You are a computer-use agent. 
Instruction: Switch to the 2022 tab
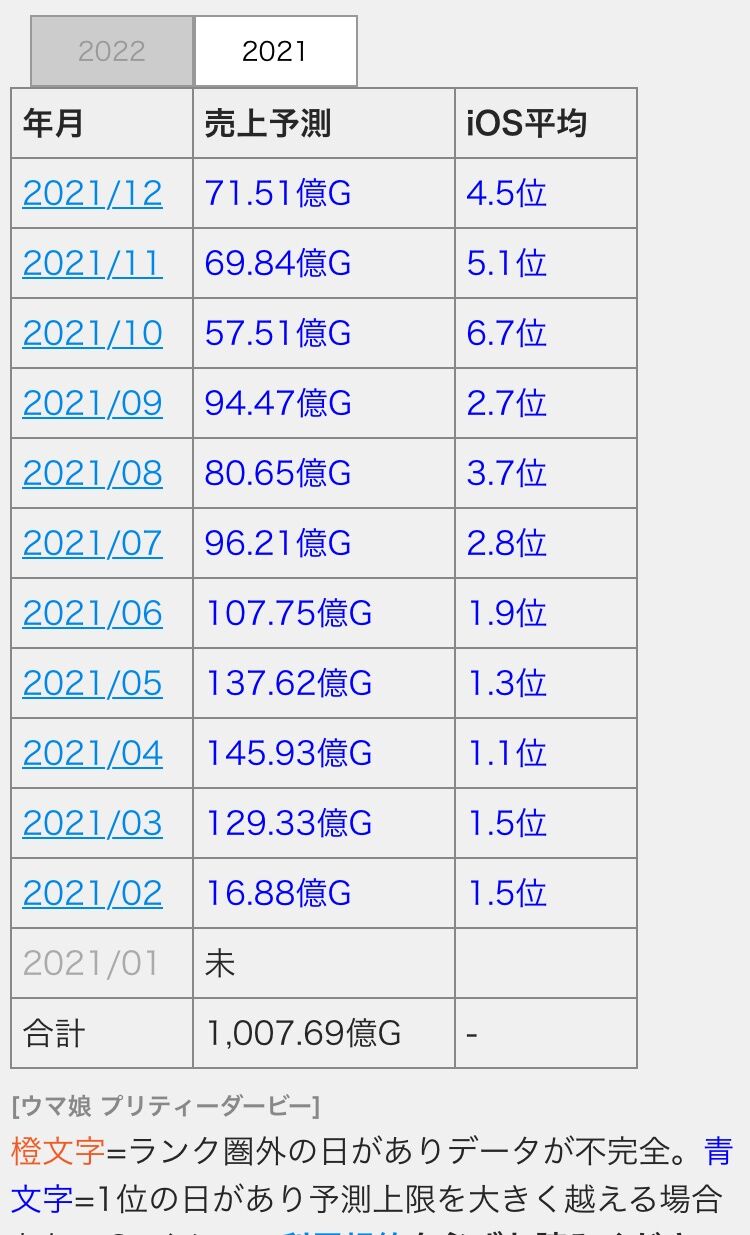click(x=112, y=51)
